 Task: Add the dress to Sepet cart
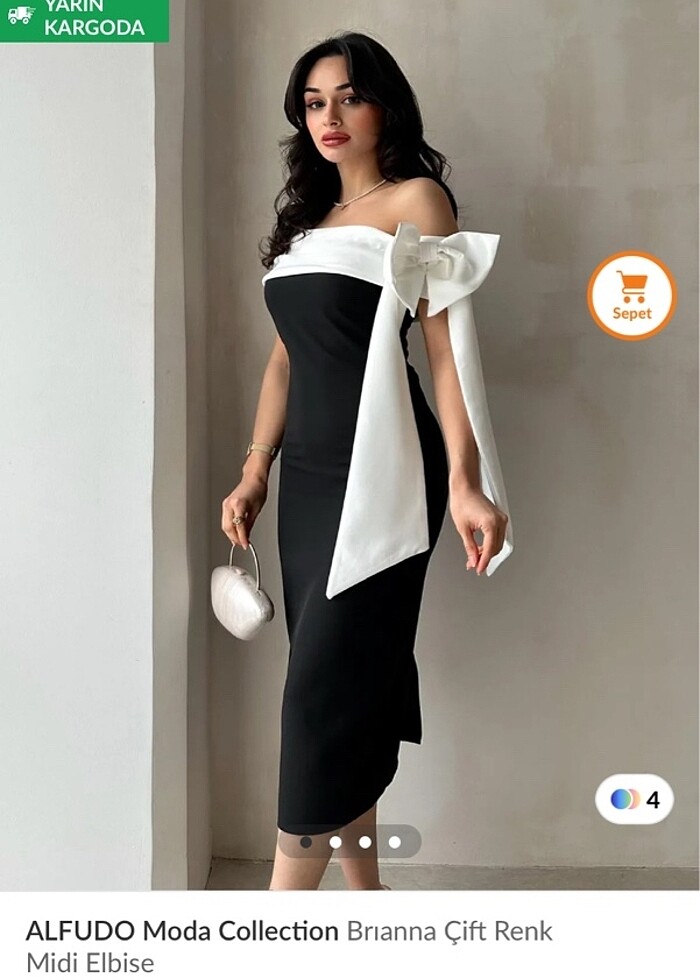(632, 295)
